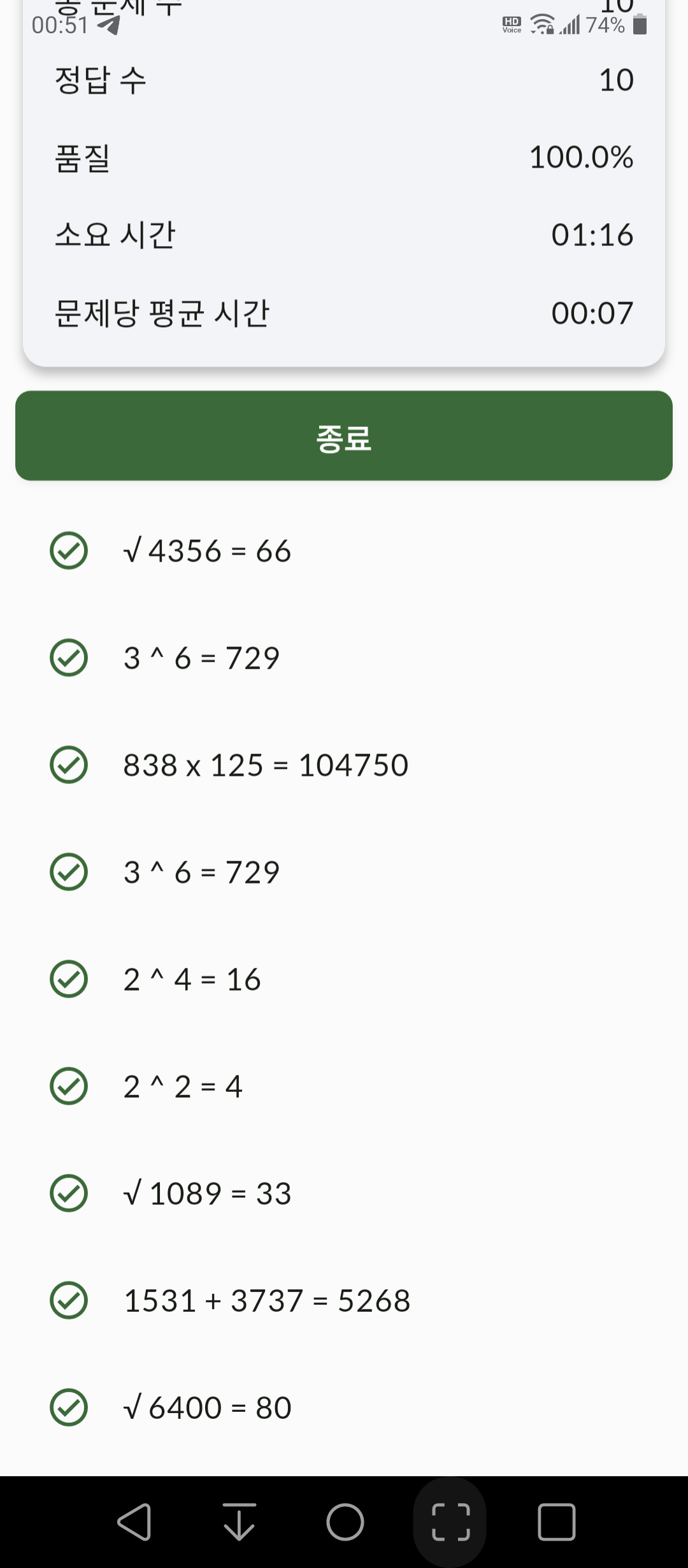688x1568 pixels.
Task: Tap the screen capture icon in navigation bar
Action: (450, 1522)
